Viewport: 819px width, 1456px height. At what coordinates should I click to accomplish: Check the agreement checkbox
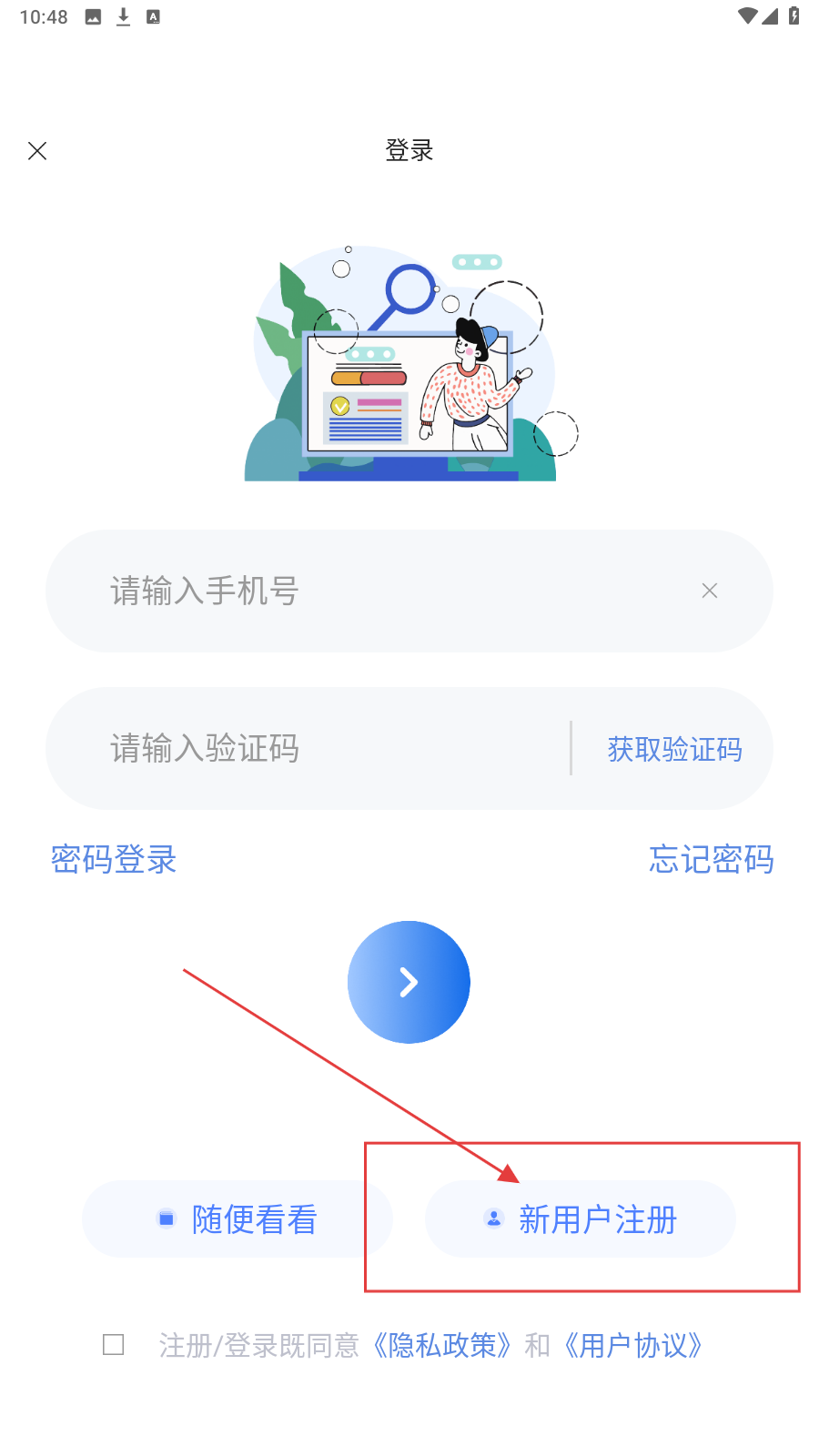(x=114, y=1345)
